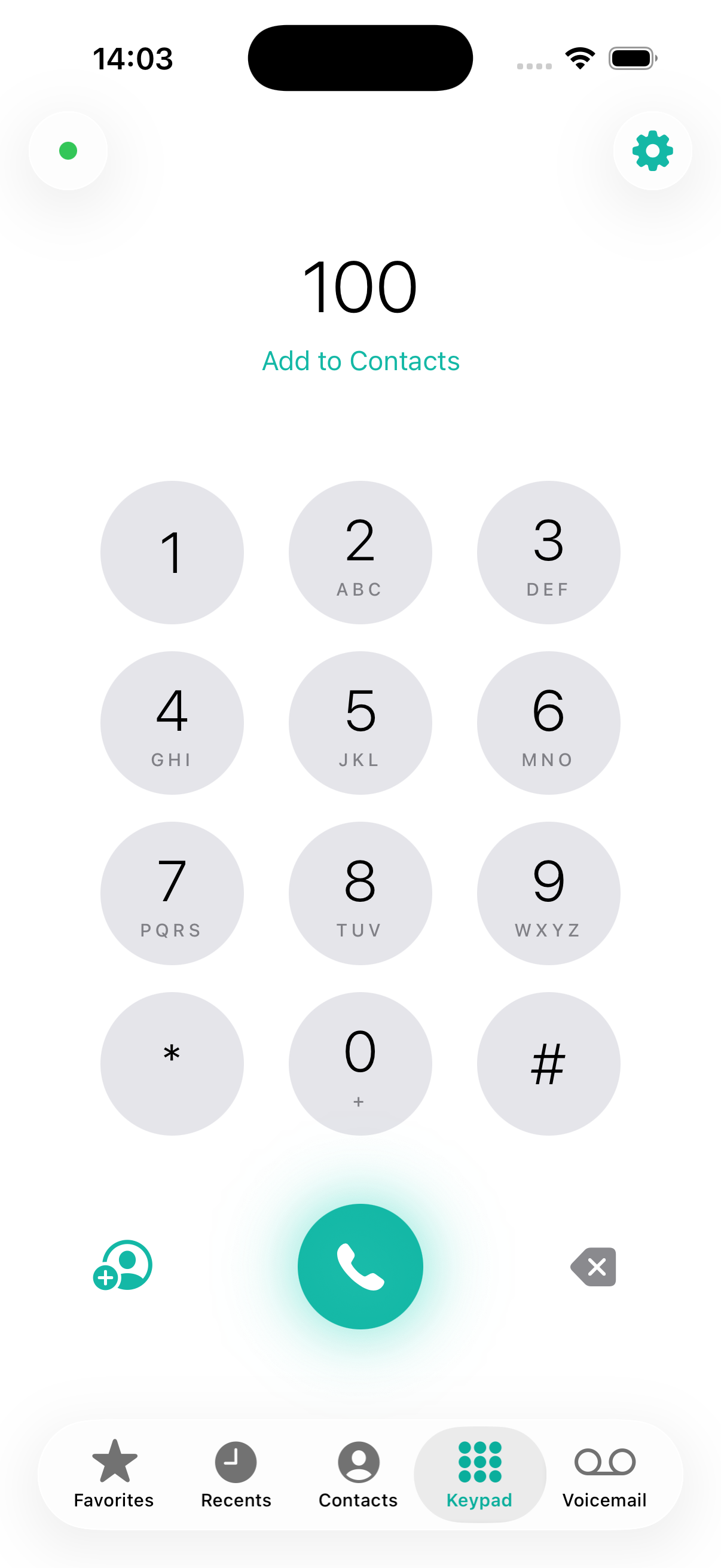Tap the online status indicator circle
The height and width of the screenshot is (1568, 721).
[68, 150]
